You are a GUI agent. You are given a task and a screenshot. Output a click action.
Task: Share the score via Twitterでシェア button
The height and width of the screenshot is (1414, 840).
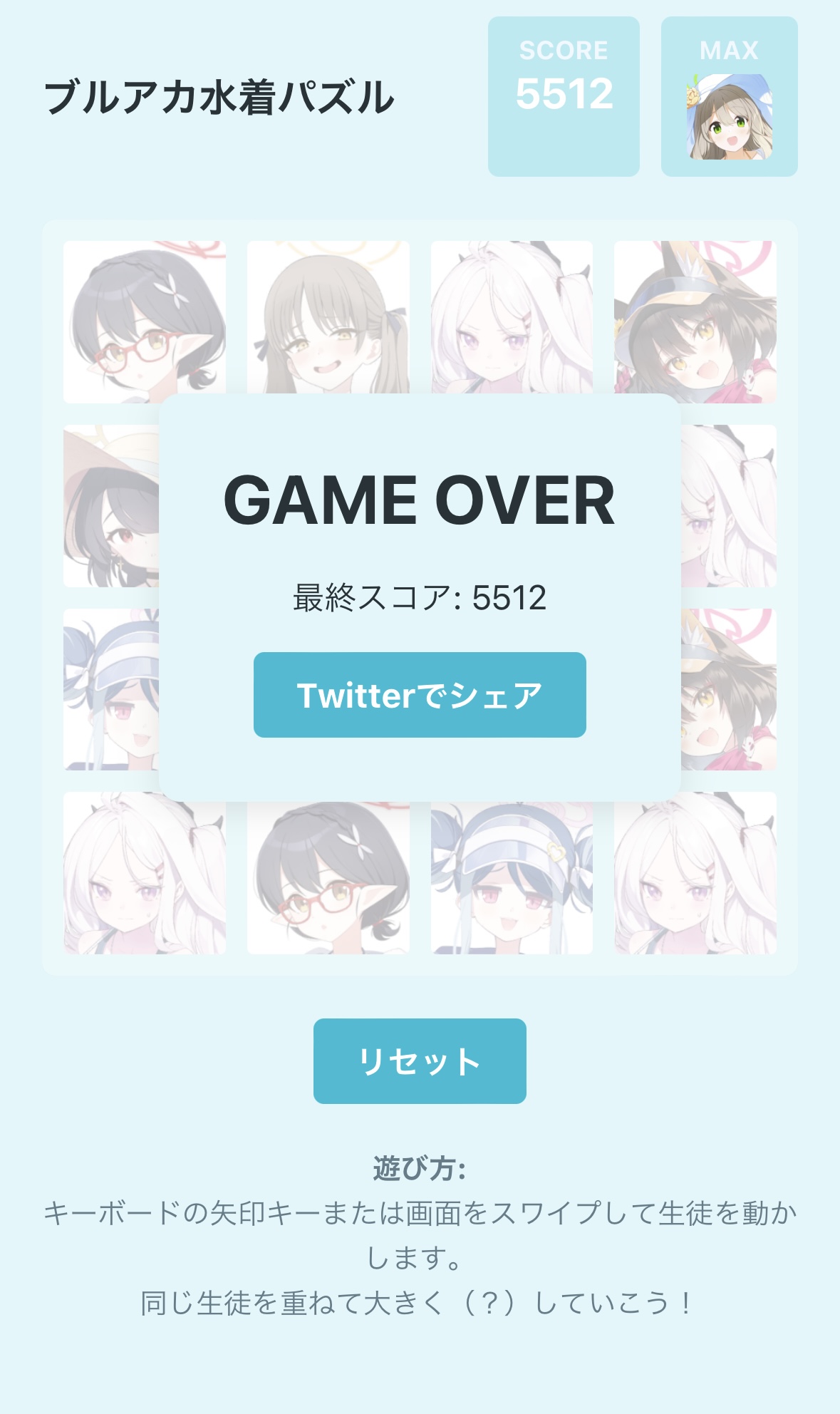tap(420, 695)
